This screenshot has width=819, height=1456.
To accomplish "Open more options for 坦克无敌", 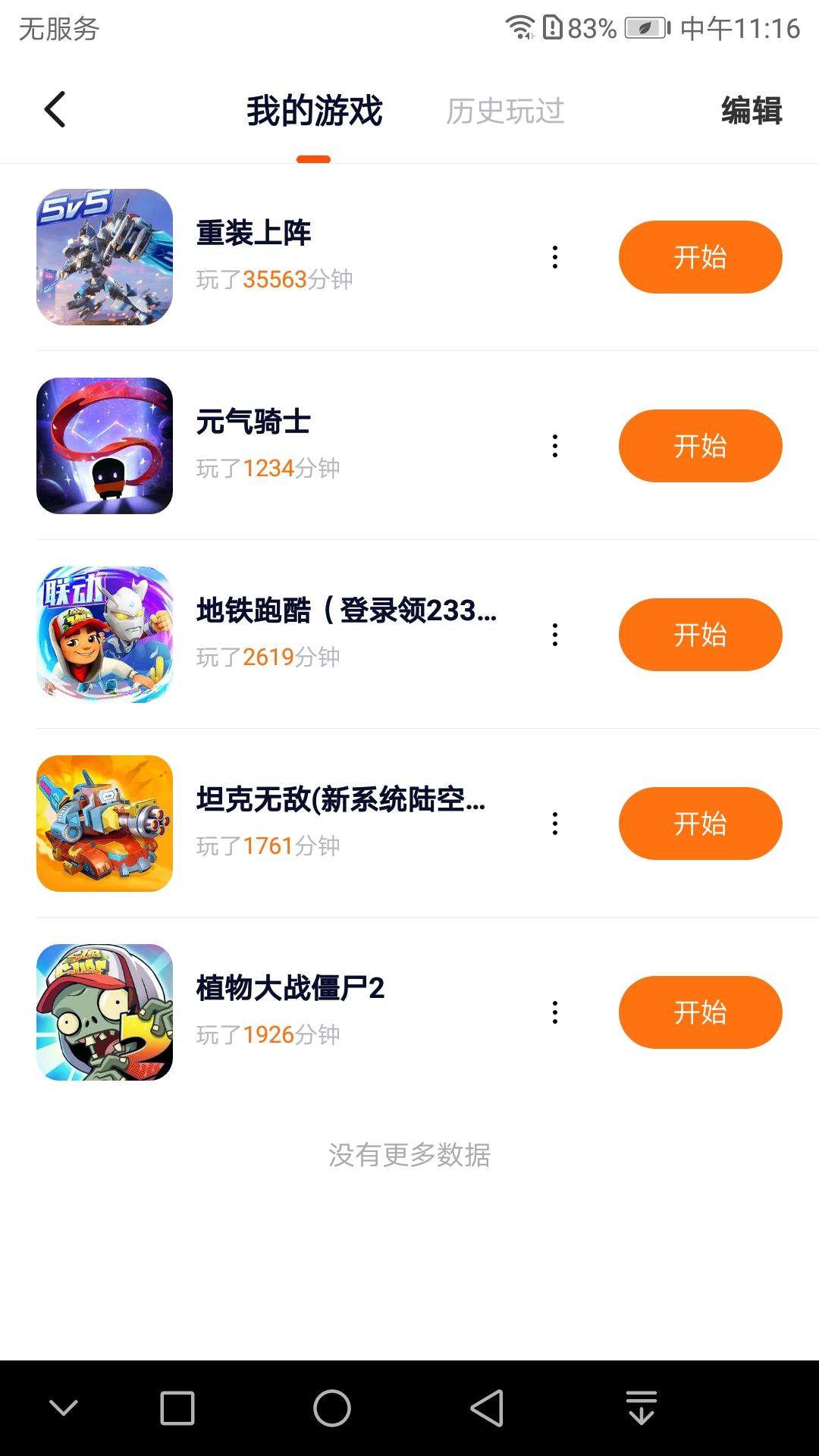I will point(555,824).
